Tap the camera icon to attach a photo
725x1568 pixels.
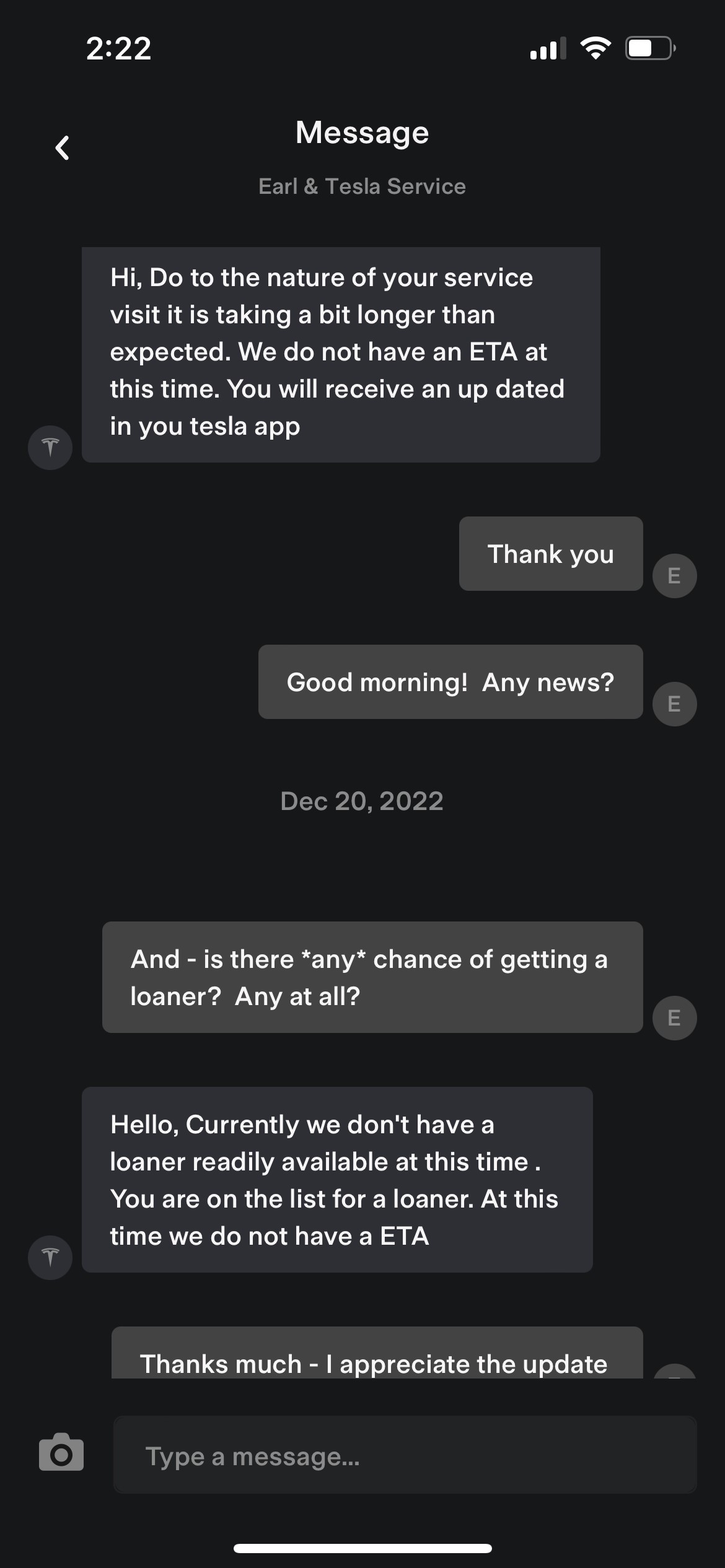pyautogui.click(x=61, y=1452)
